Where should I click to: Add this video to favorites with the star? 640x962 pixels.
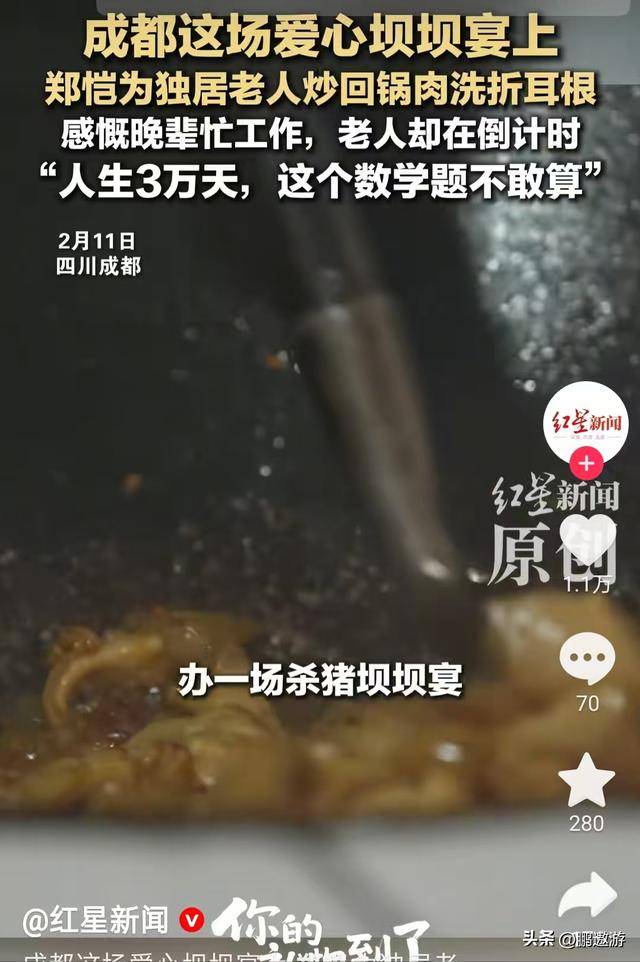coord(587,780)
